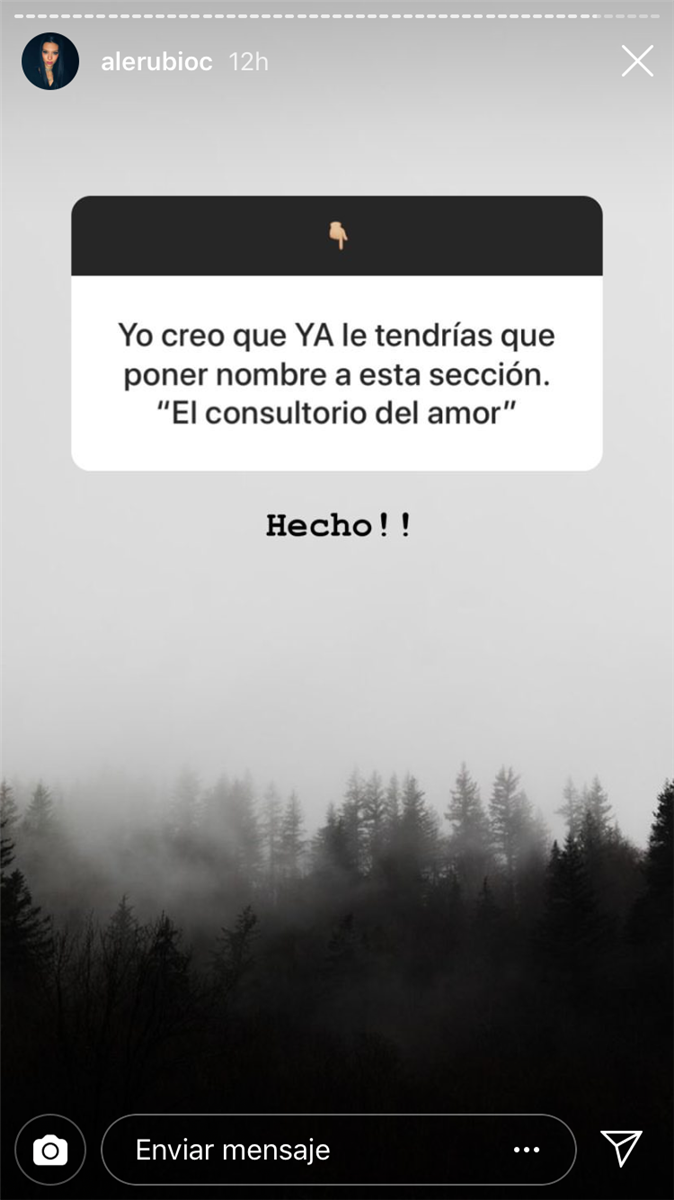Tap the Enviar mensaje field
The width and height of the screenshot is (674, 1200).
coord(300,1150)
